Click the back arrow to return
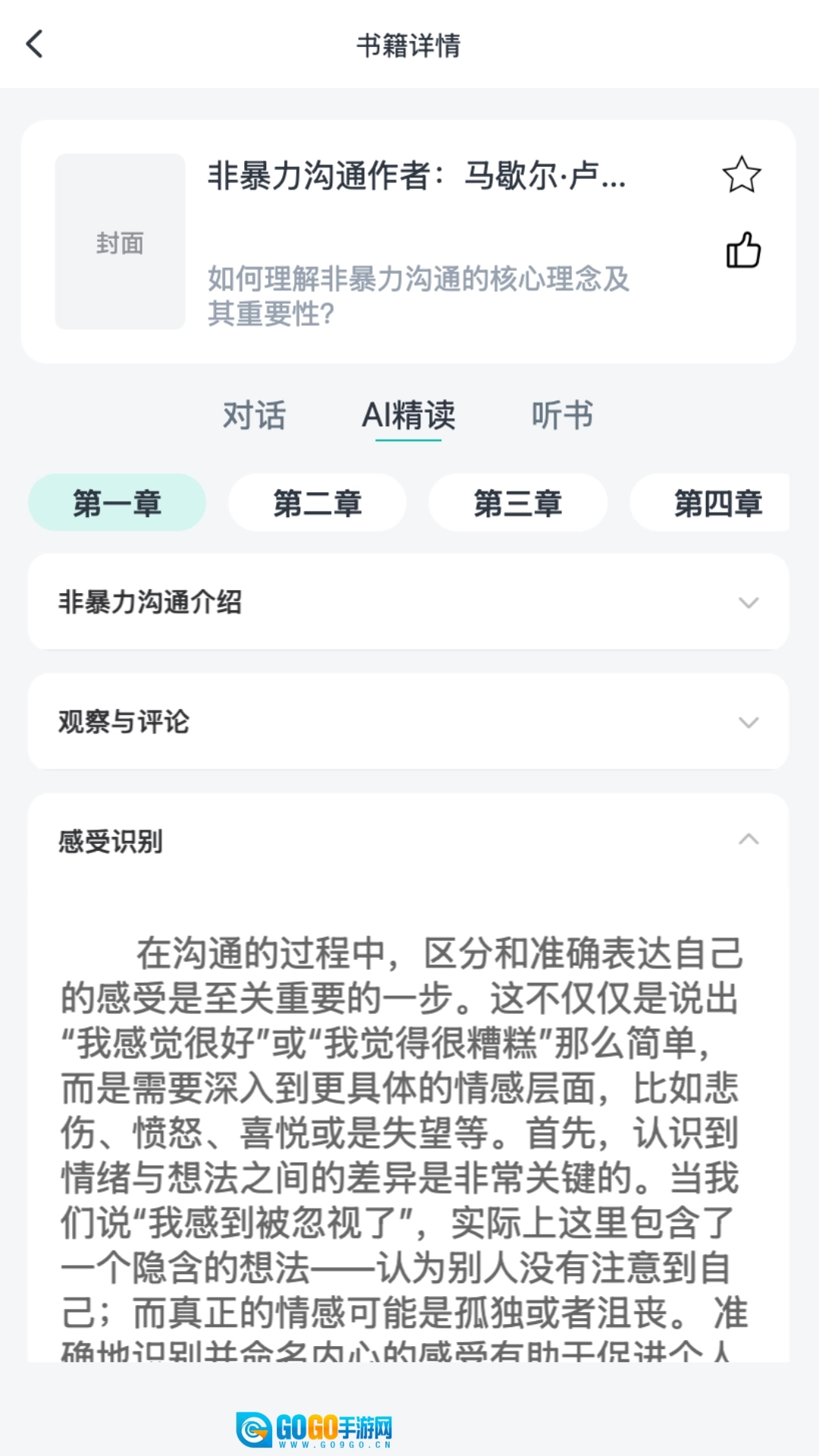819x1456 pixels. tap(34, 45)
